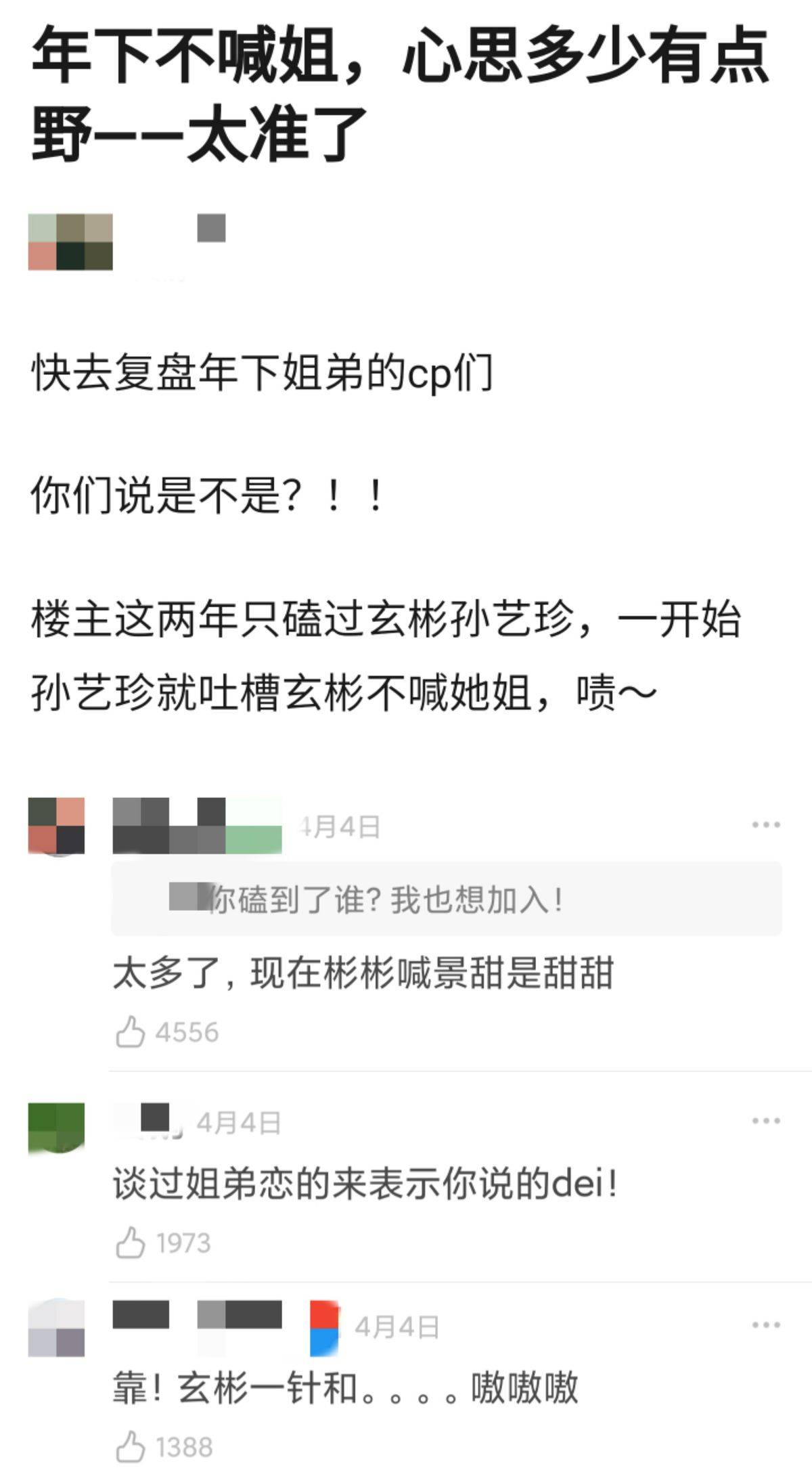The image size is (812, 1470).
Task: Like the 玄彬一针和 comment with 1388 likes
Action: click(x=130, y=1447)
